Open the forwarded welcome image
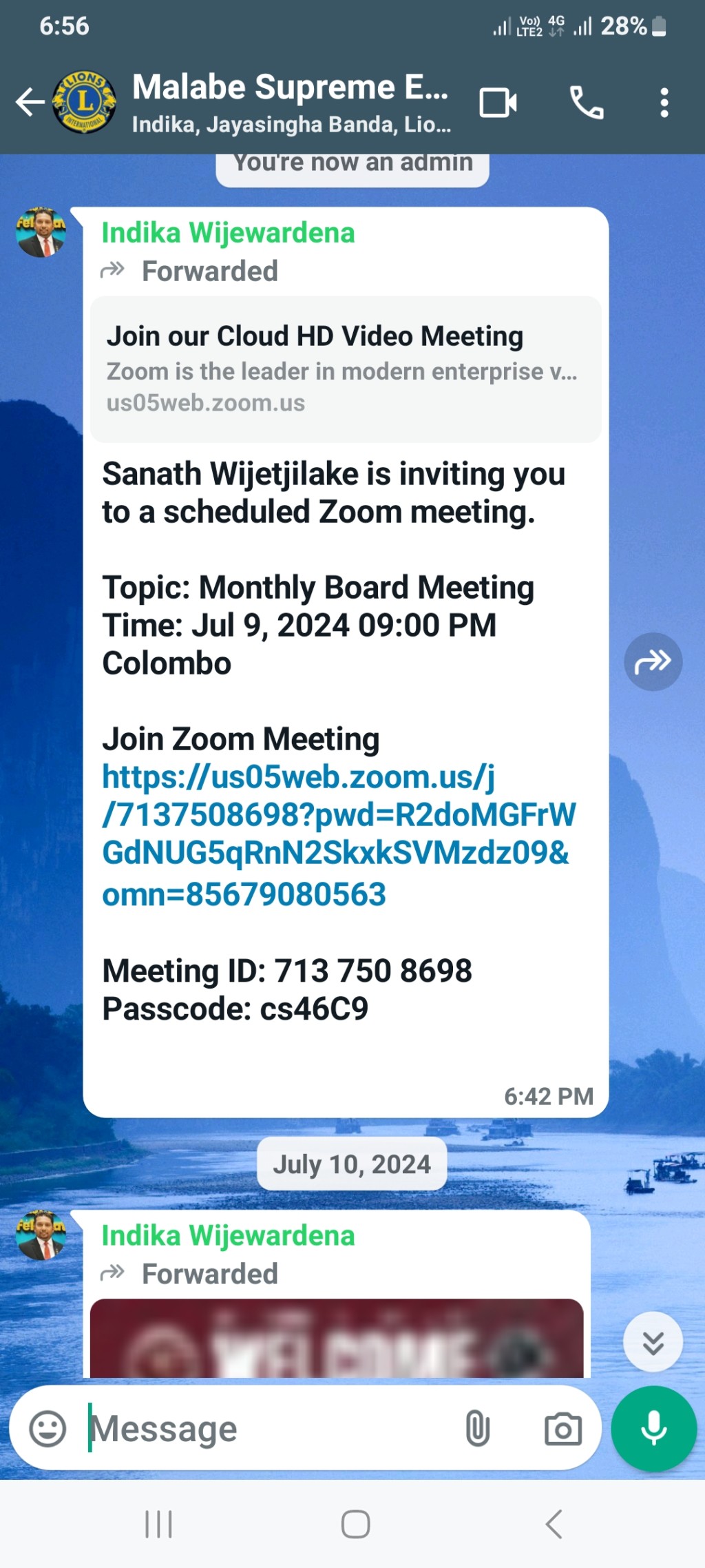This screenshot has height=1568, width=705. 337,1338
